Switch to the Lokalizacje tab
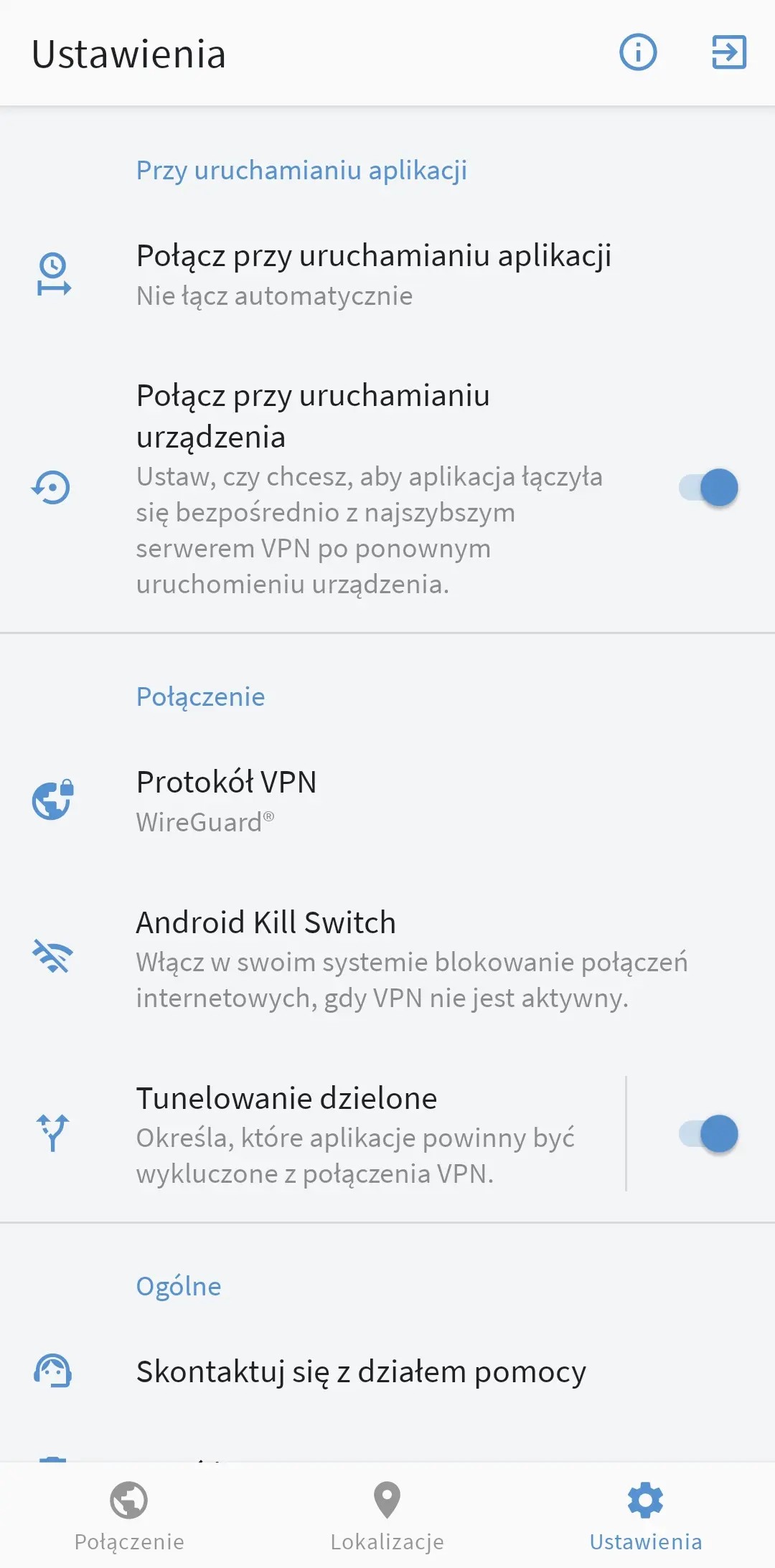This screenshot has width=775, height=1568. (x=387, y=1515)
